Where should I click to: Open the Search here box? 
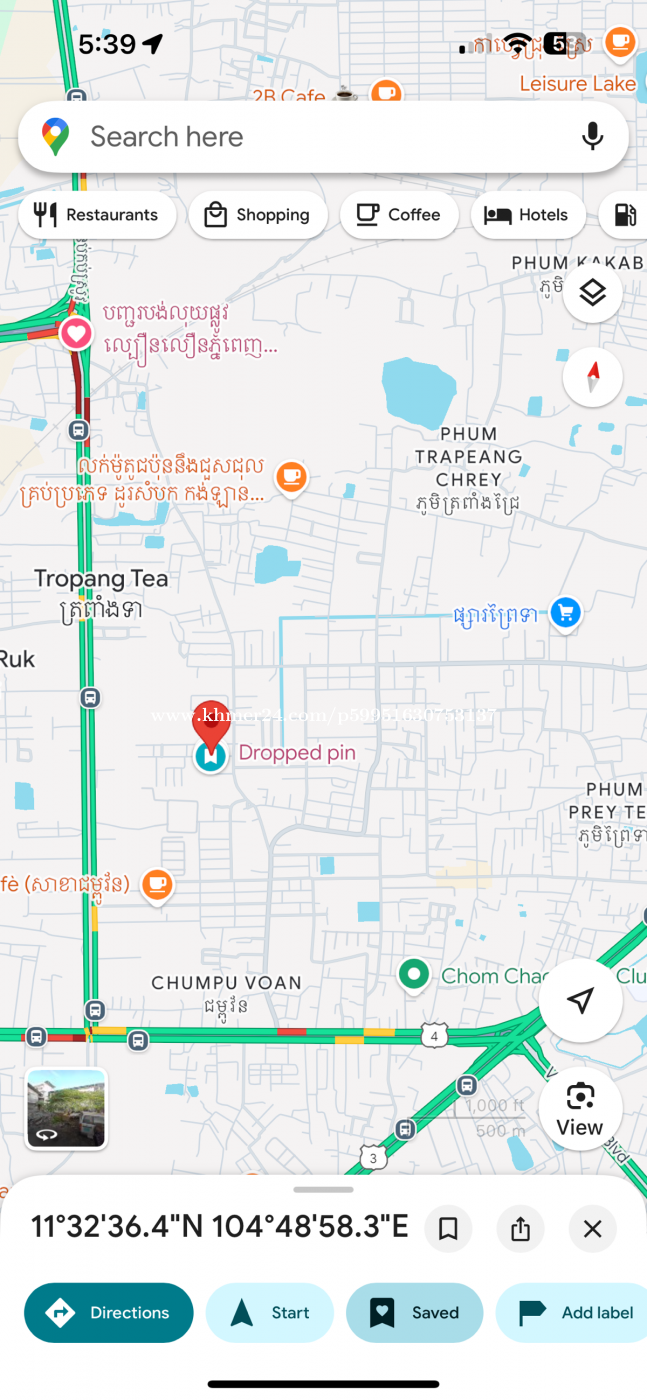click(x=300, y=137)
